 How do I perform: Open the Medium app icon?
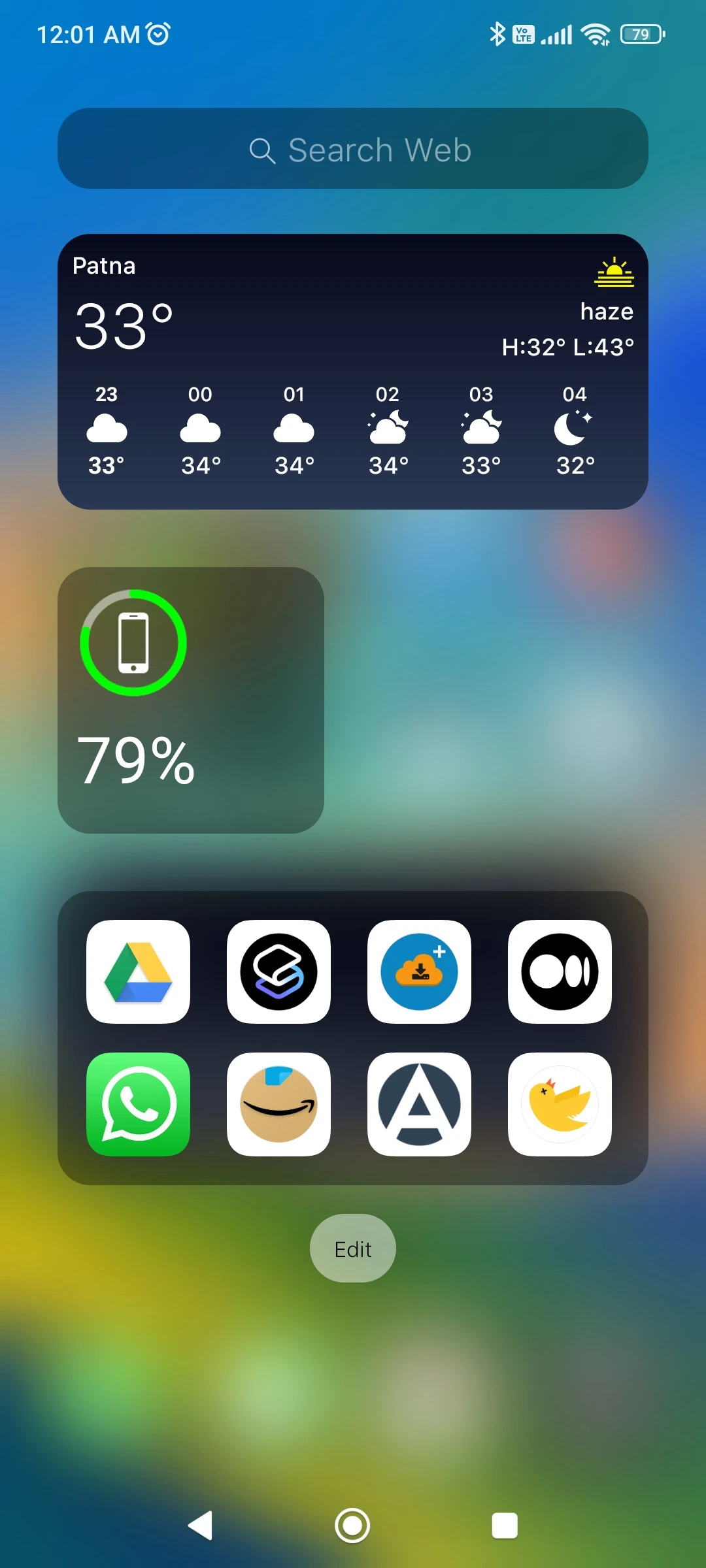tap(560, 972)
